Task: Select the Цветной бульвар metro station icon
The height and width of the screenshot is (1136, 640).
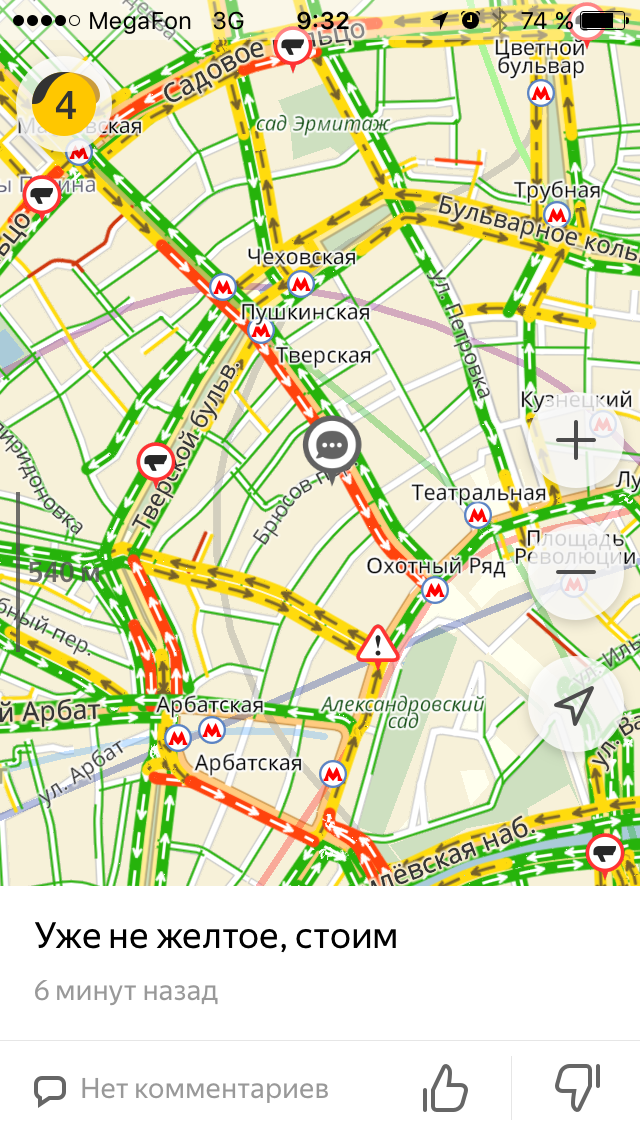Action: 541,93
